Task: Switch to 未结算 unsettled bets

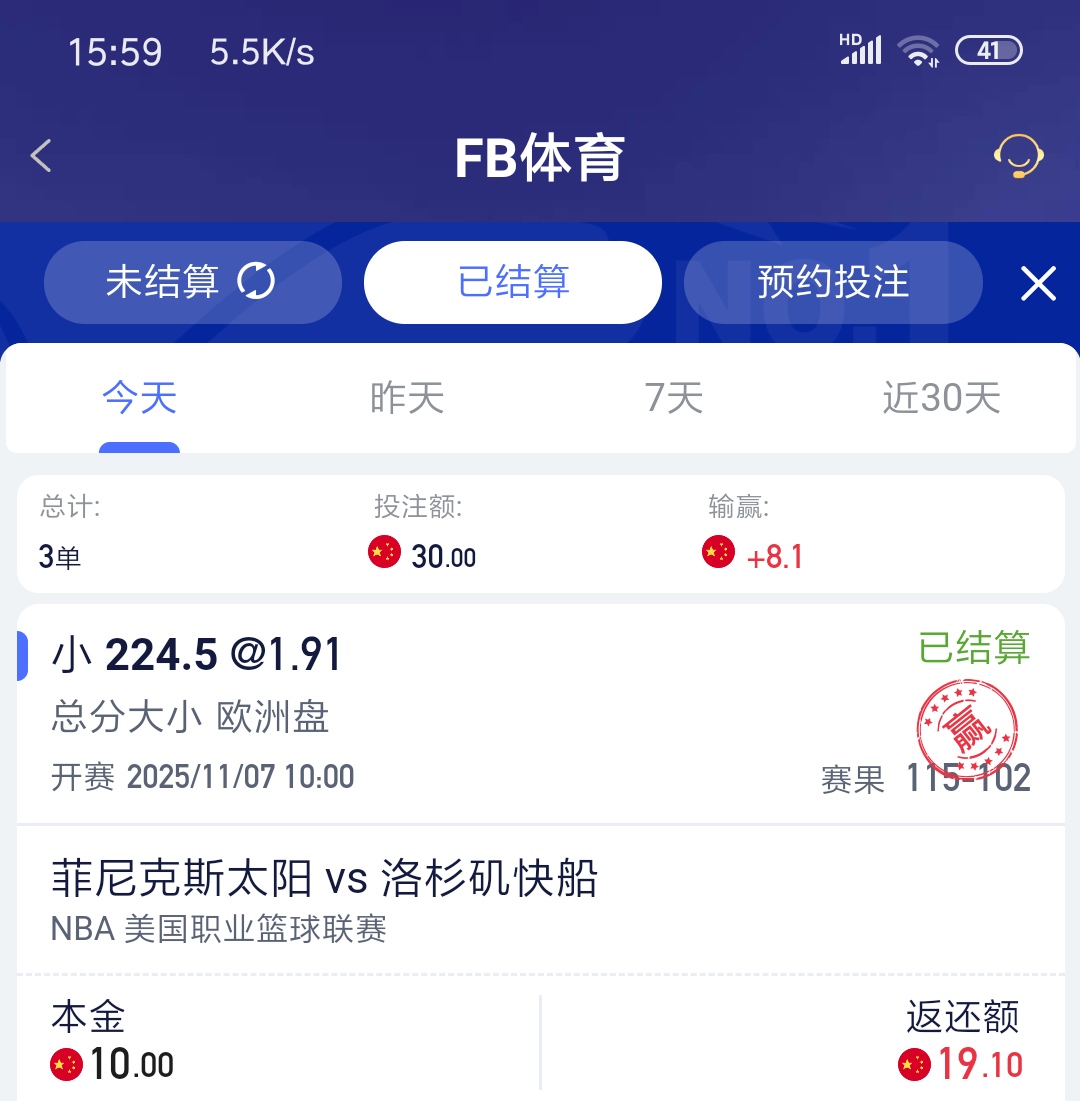Action: point(192,282)
